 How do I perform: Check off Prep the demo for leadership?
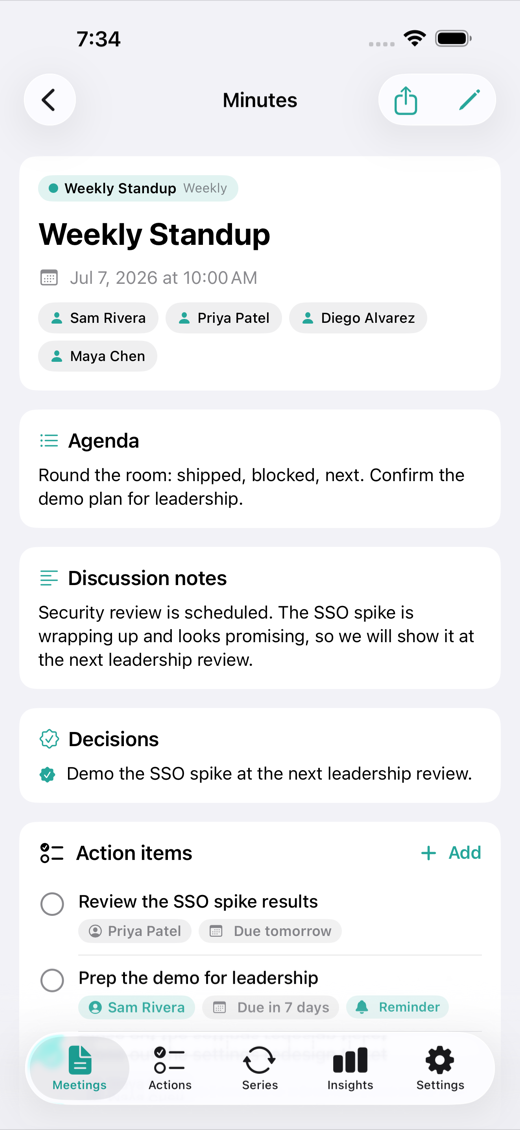[53, 980]
